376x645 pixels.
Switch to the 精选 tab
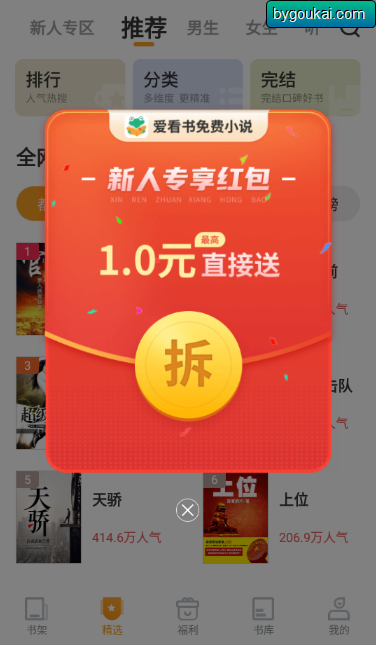pyautogui.click(x=112, y=616)
